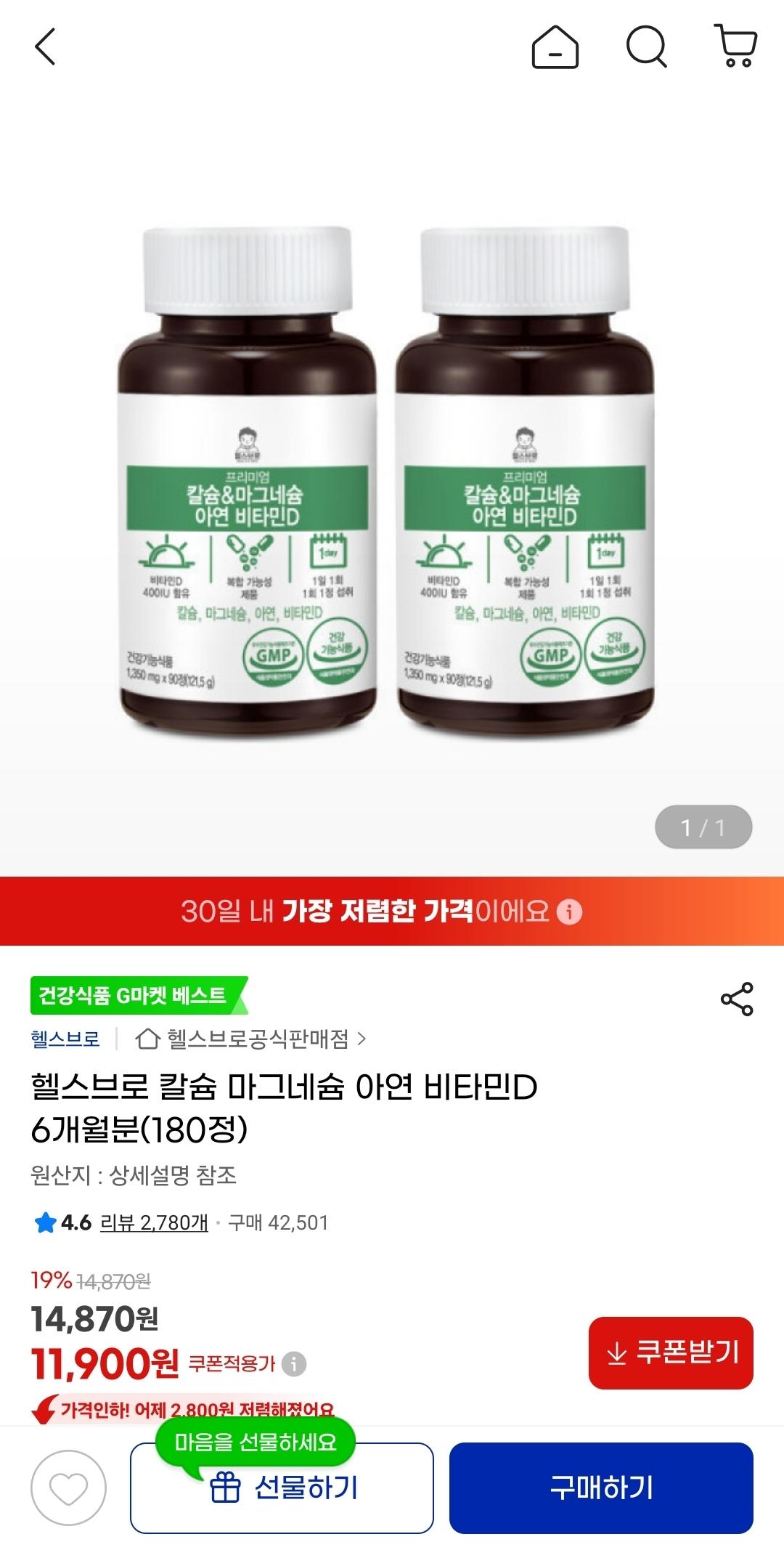Open 리뷰 2,780개 reviews link
The width and height of the screenshot is (784, 1550).
coord(154,1223)
